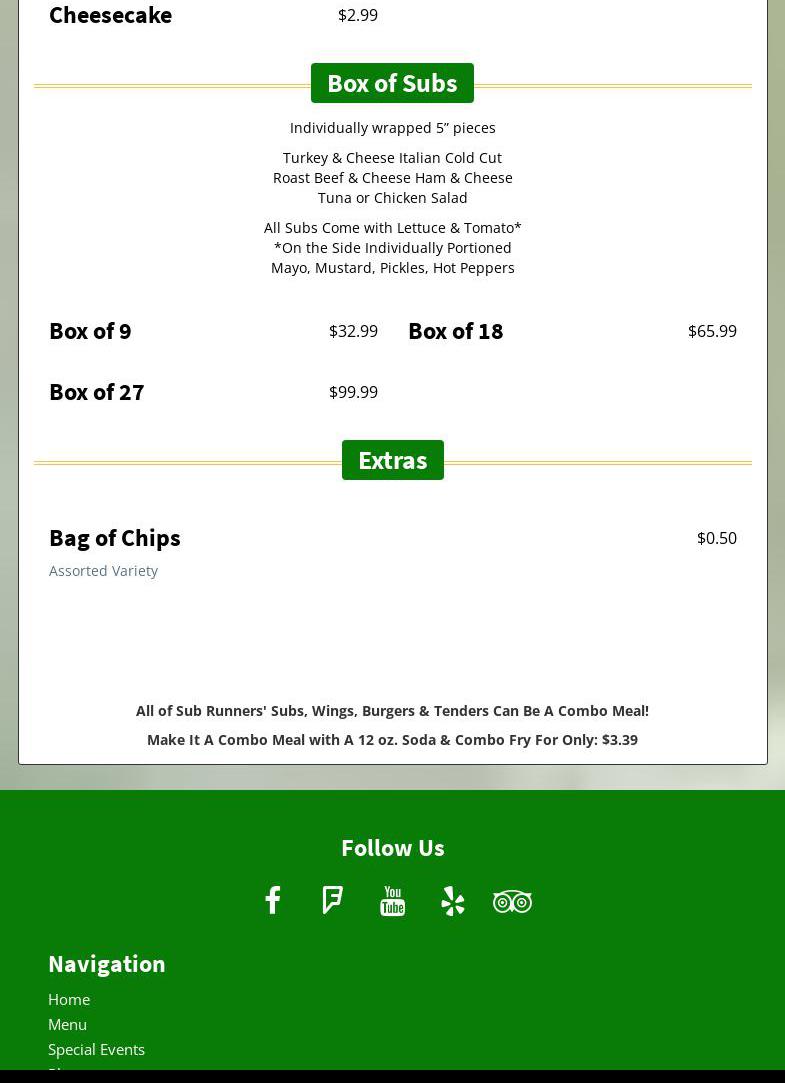Open the Special Events link
The image size is (785, 1083).
click(96, 1049)
